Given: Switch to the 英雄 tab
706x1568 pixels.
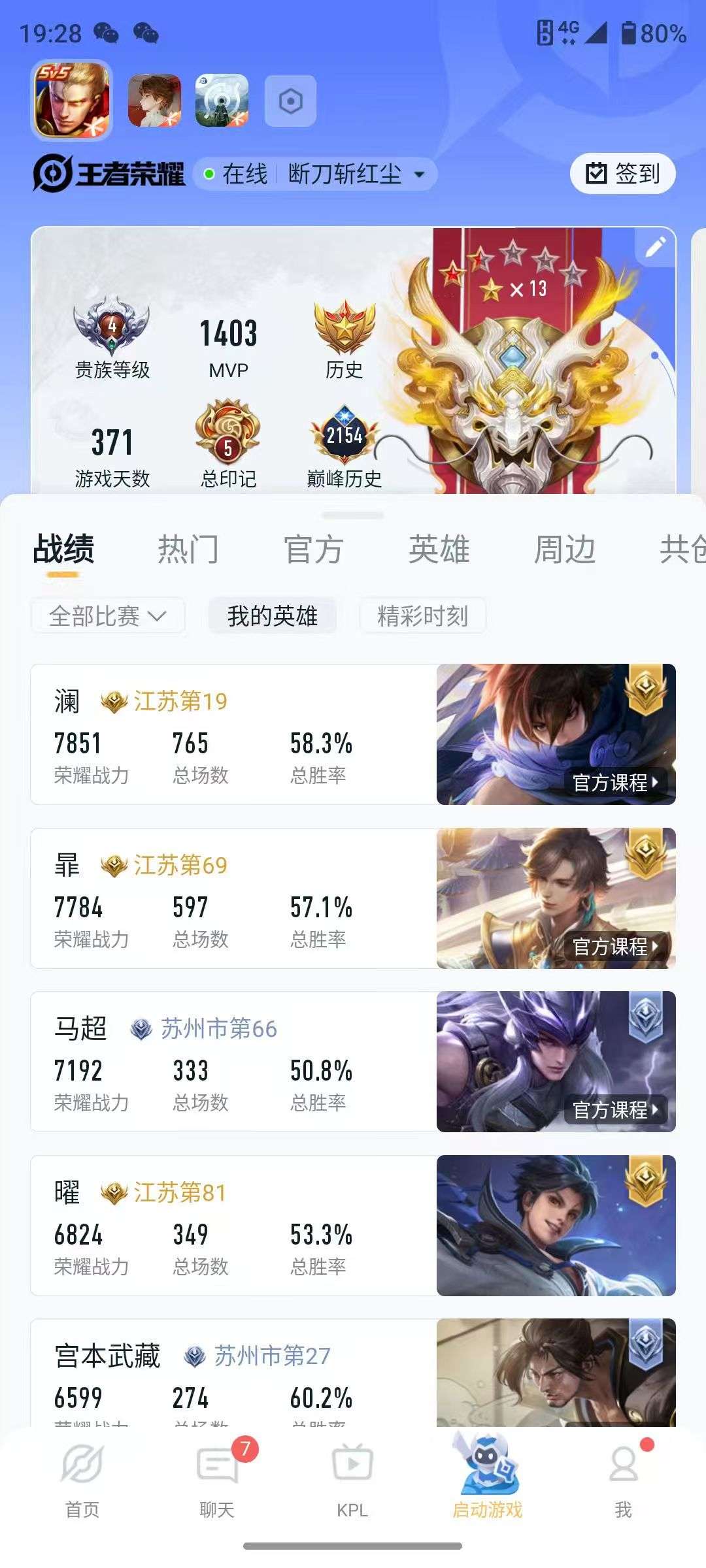Looking at the screenshot, I should (x=439, y=549).
